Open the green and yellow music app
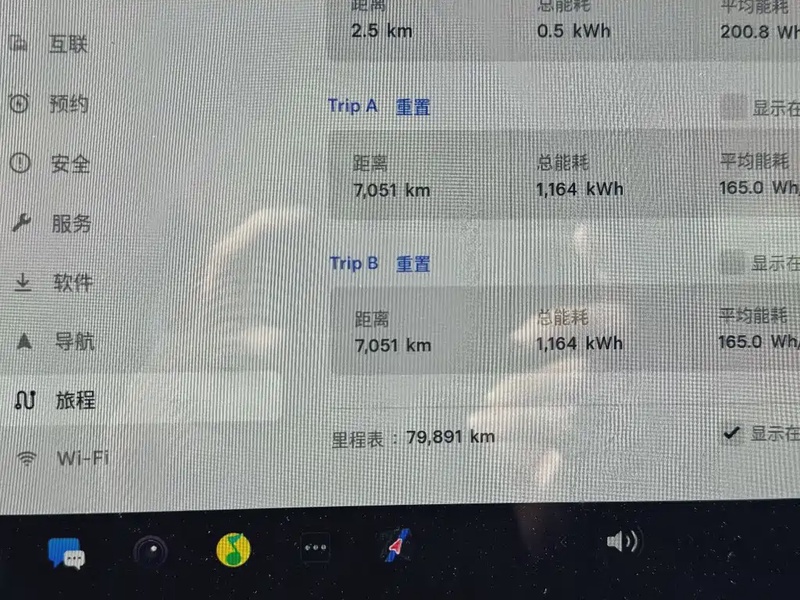 (234, 549)
